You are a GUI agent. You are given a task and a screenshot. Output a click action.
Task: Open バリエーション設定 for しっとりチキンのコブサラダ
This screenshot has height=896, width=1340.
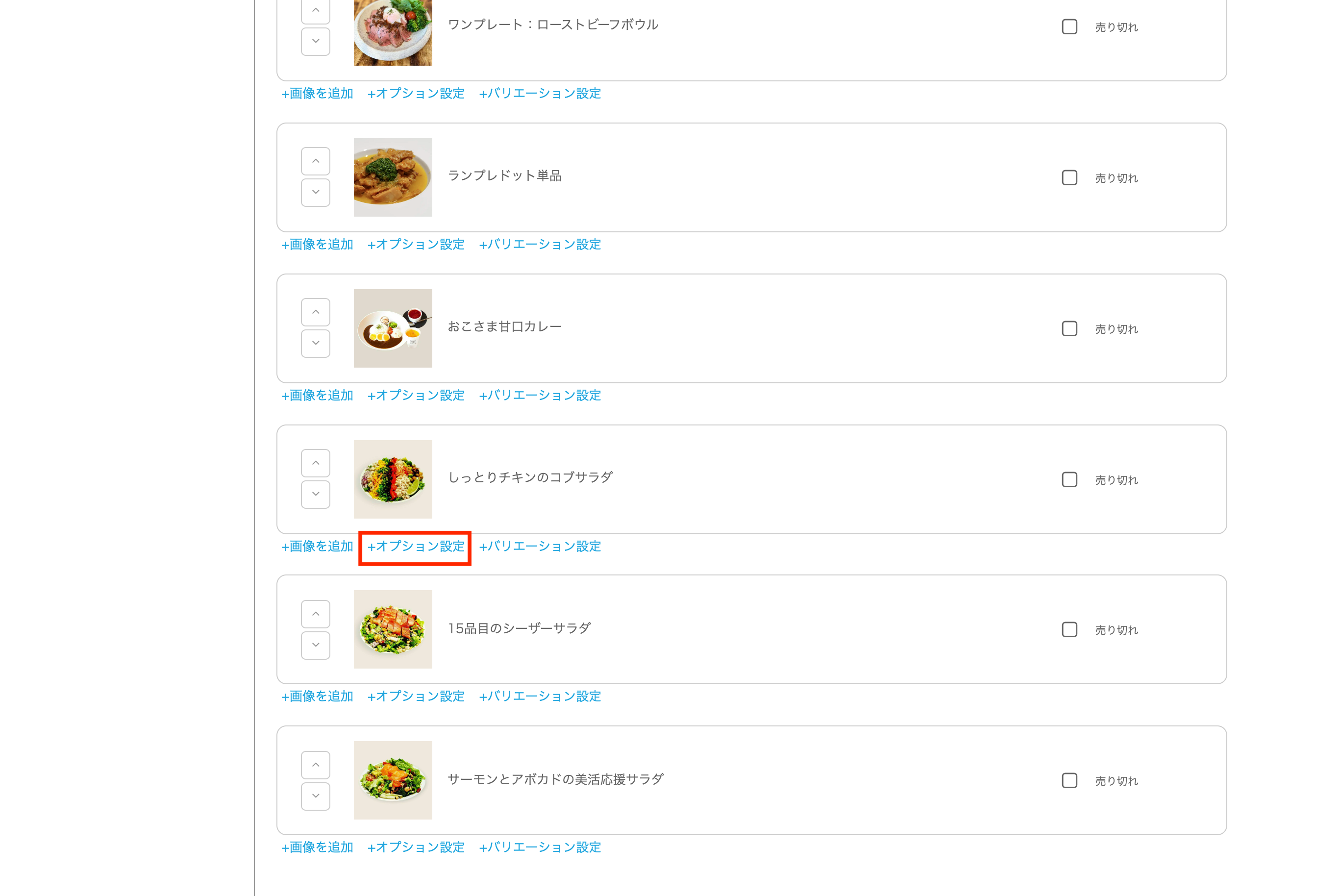coord(540,547)
